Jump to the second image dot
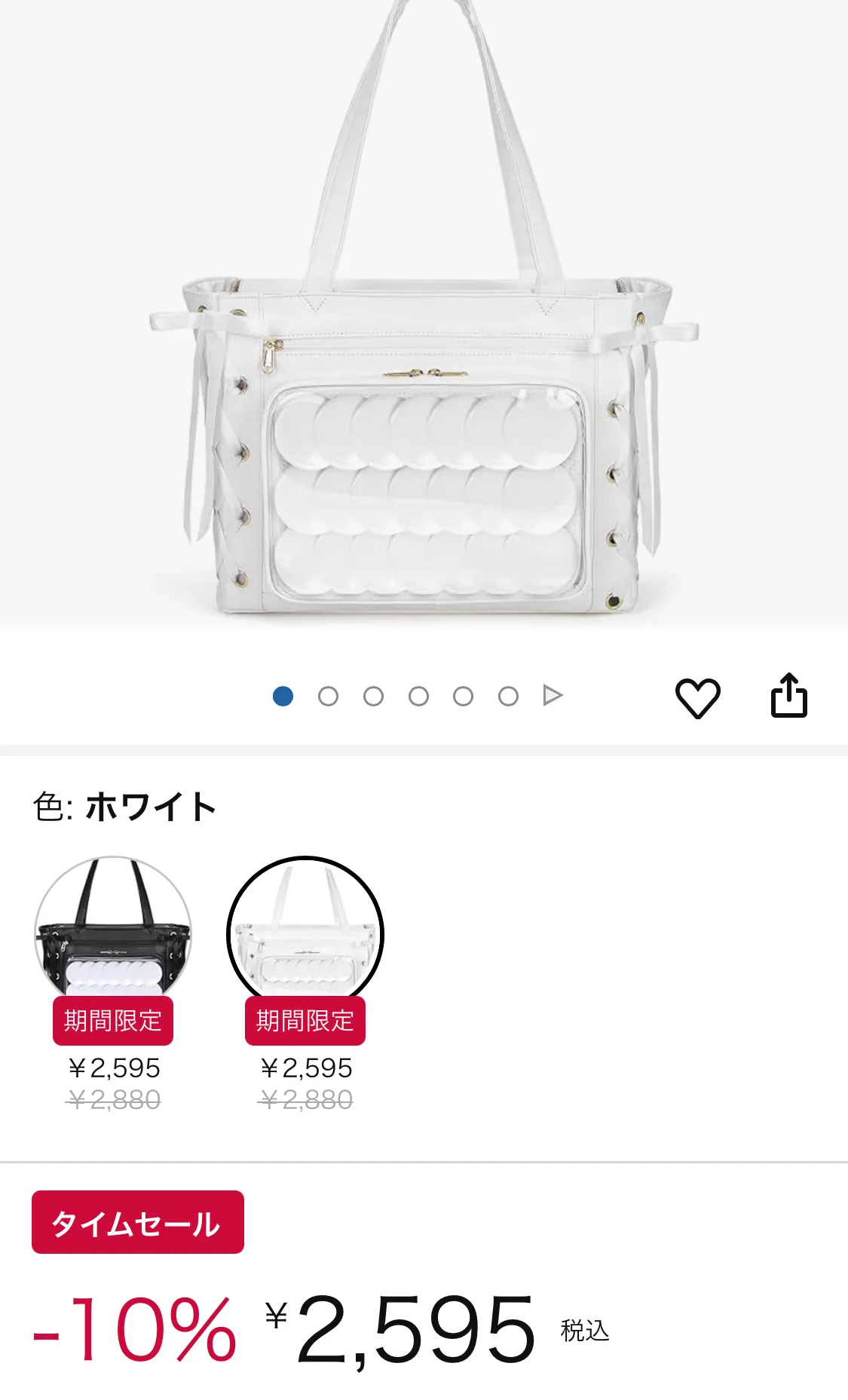 click(328, 696)
